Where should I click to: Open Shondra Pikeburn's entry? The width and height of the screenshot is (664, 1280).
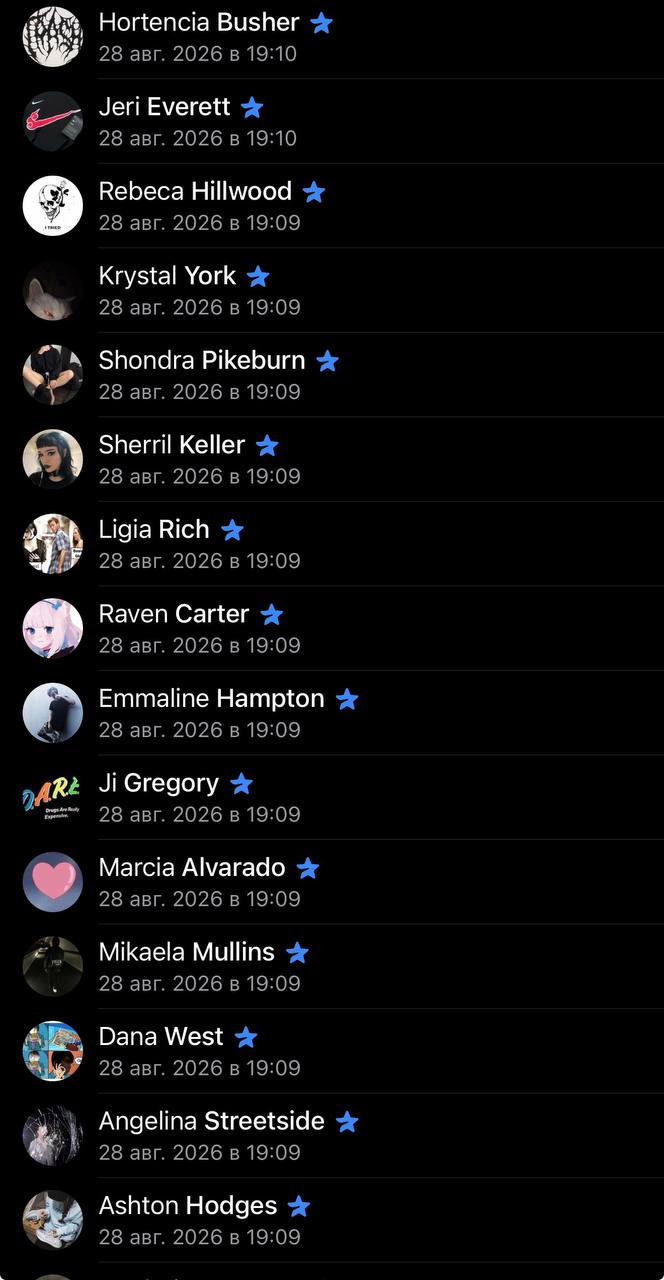(332, 375)
